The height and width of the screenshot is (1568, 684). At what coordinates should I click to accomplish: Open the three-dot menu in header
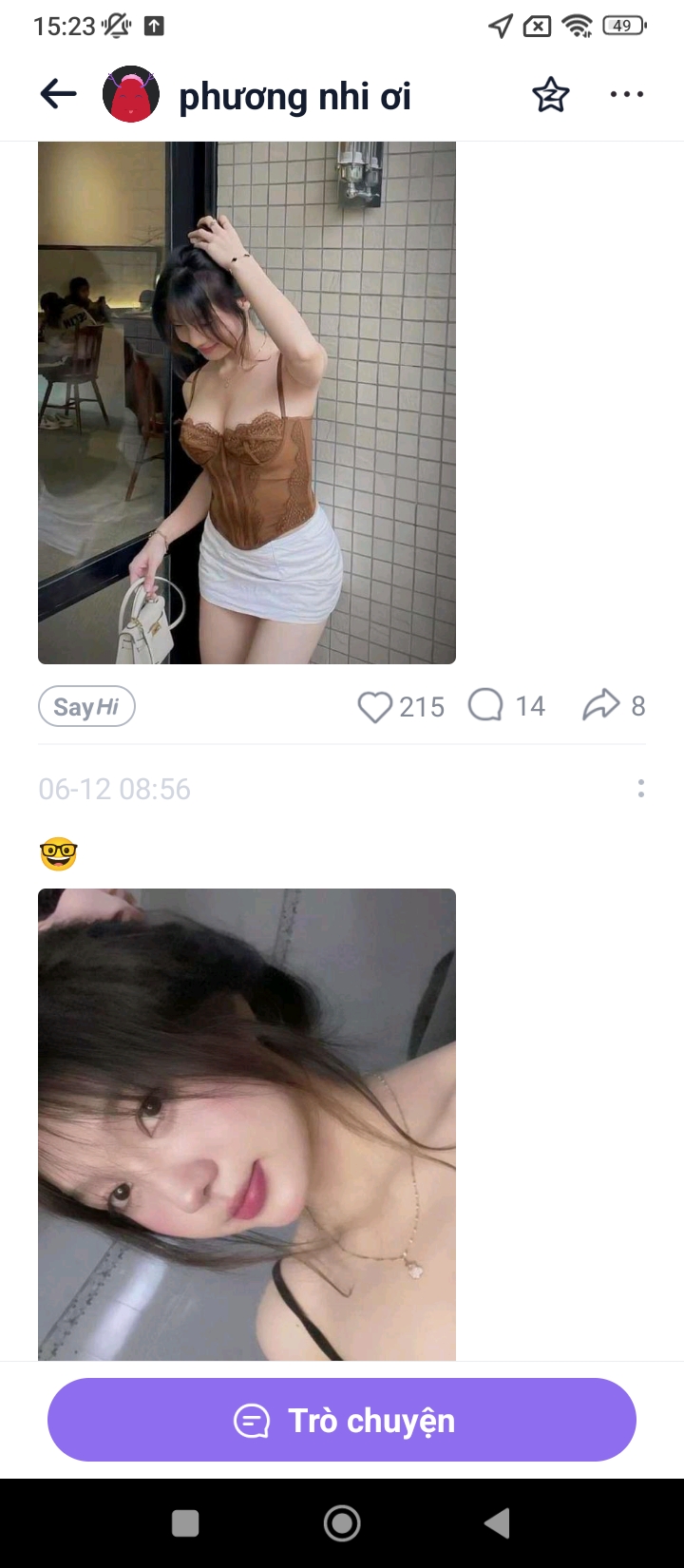pos(626,94)
